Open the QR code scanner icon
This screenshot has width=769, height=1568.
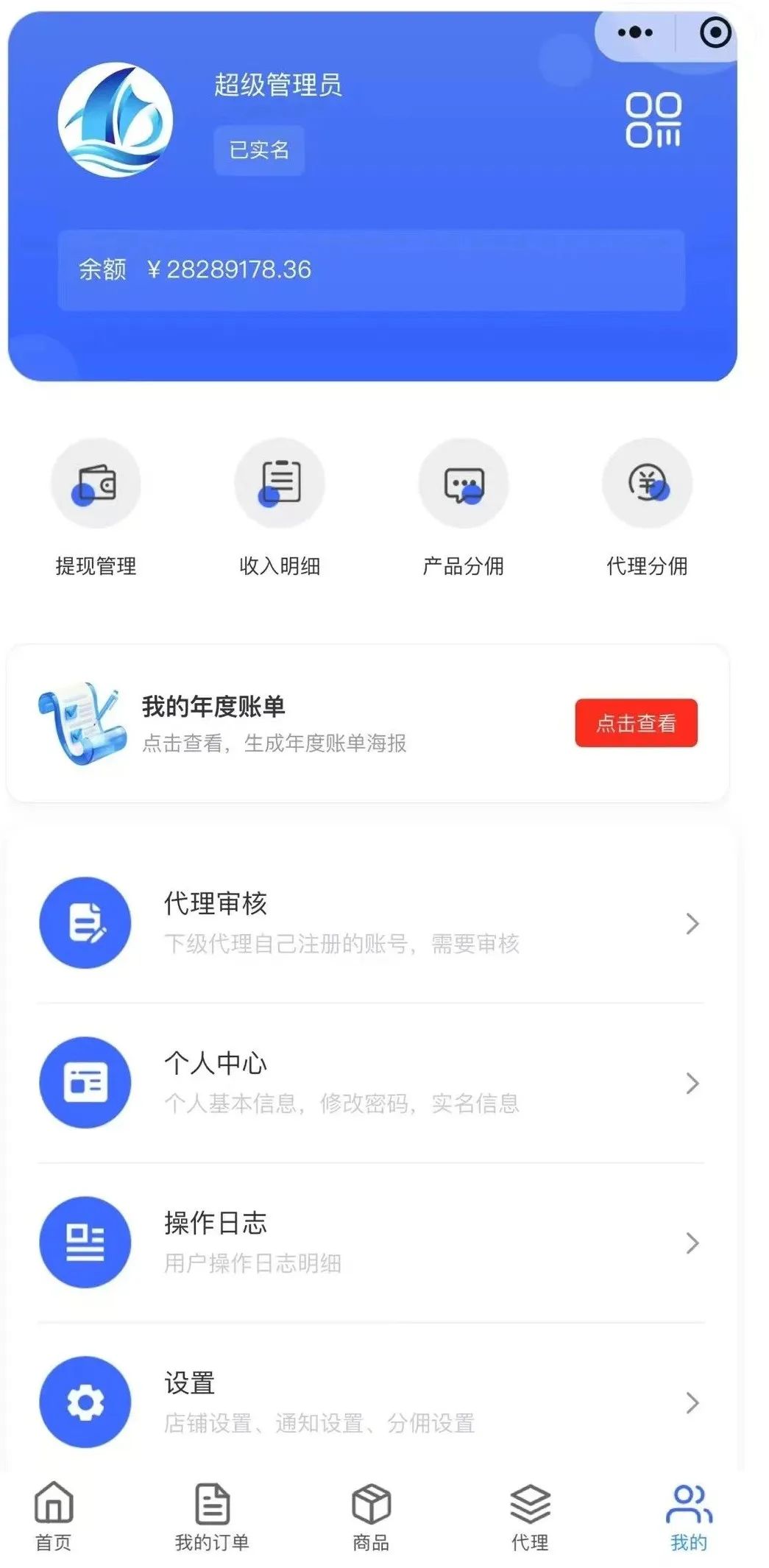(653, 120)
